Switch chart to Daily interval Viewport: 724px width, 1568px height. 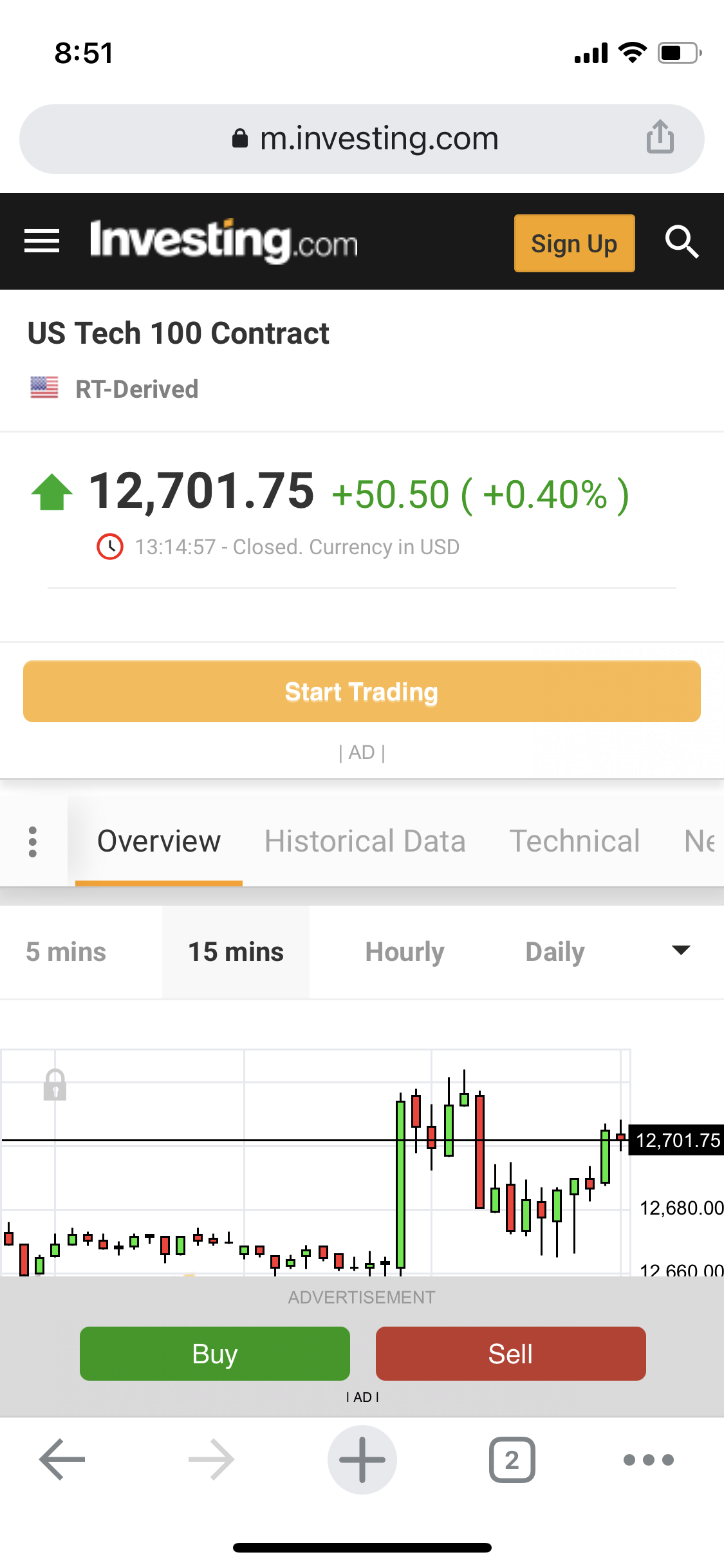click(555, 952)
